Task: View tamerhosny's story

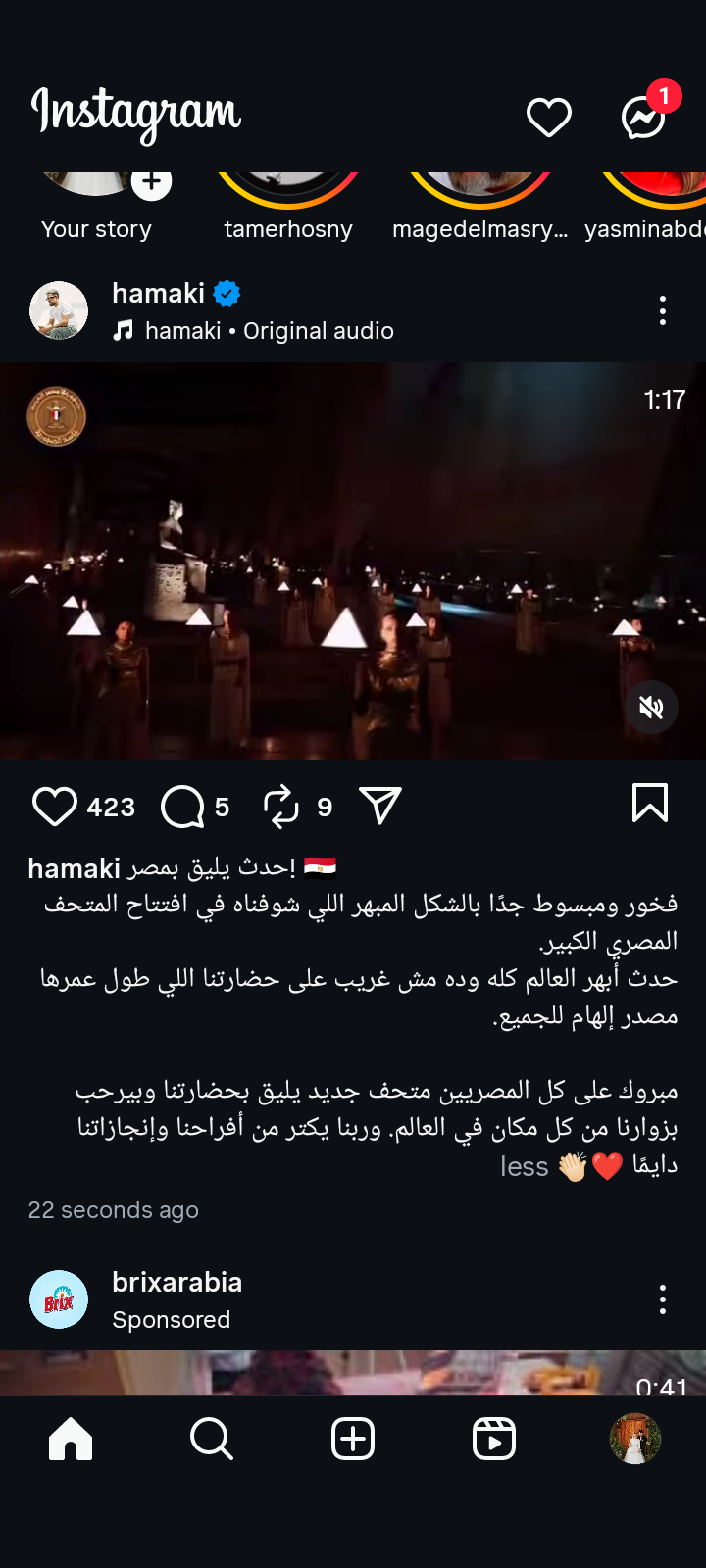Action: point(287,190)
